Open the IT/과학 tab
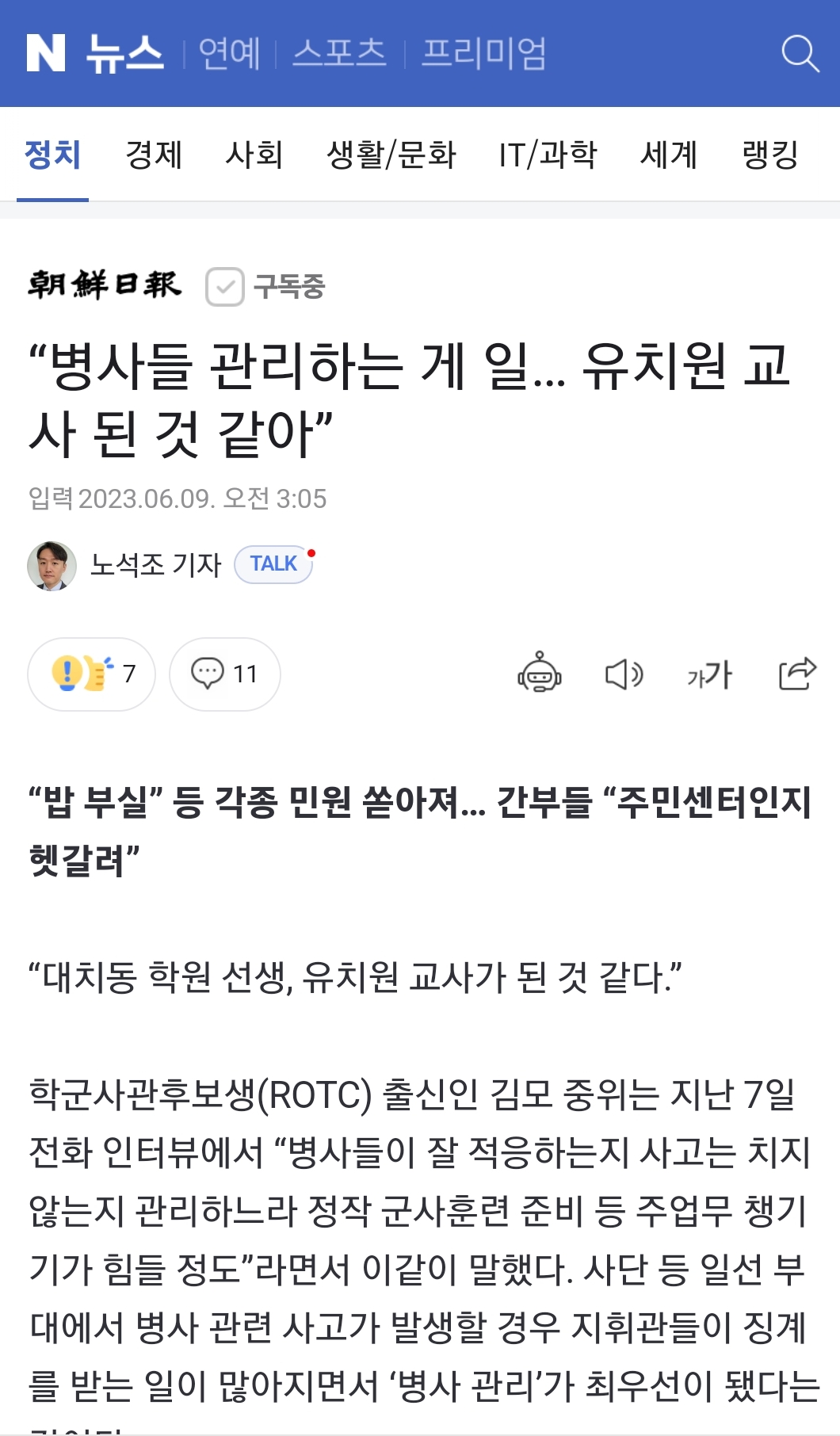This screenshot has width=840, height=1436. pyautogui.click(x=548, y=154)
